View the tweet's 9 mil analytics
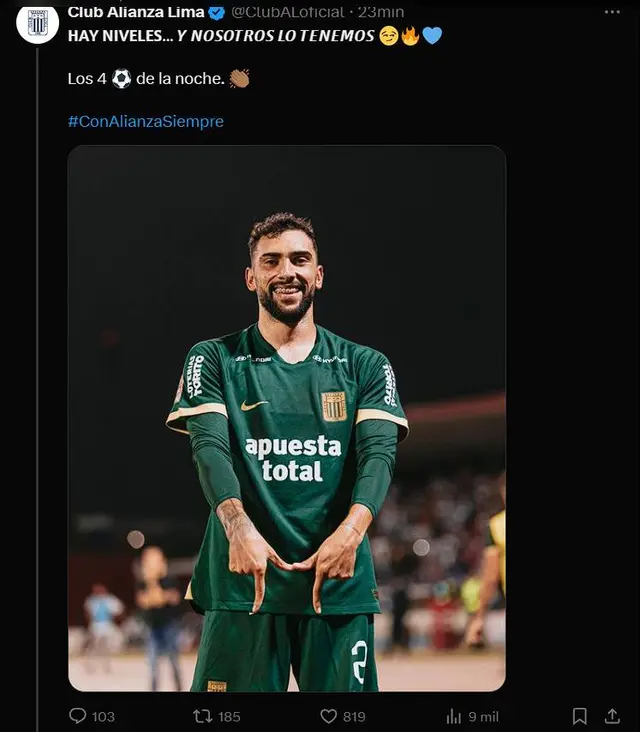 pyautogui.click(x=454, y=716)
